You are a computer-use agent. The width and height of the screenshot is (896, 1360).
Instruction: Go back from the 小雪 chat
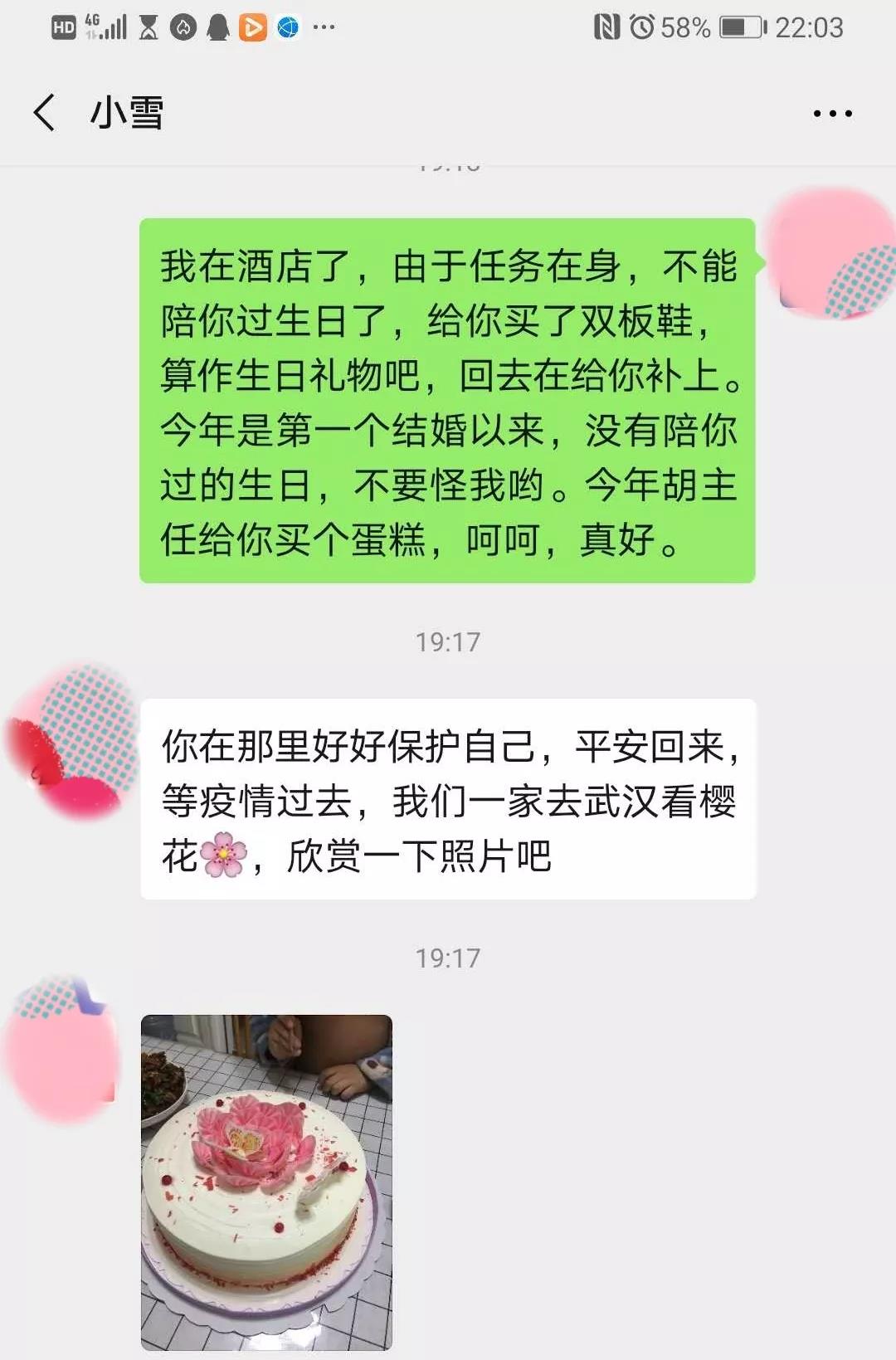coord(45,112)
